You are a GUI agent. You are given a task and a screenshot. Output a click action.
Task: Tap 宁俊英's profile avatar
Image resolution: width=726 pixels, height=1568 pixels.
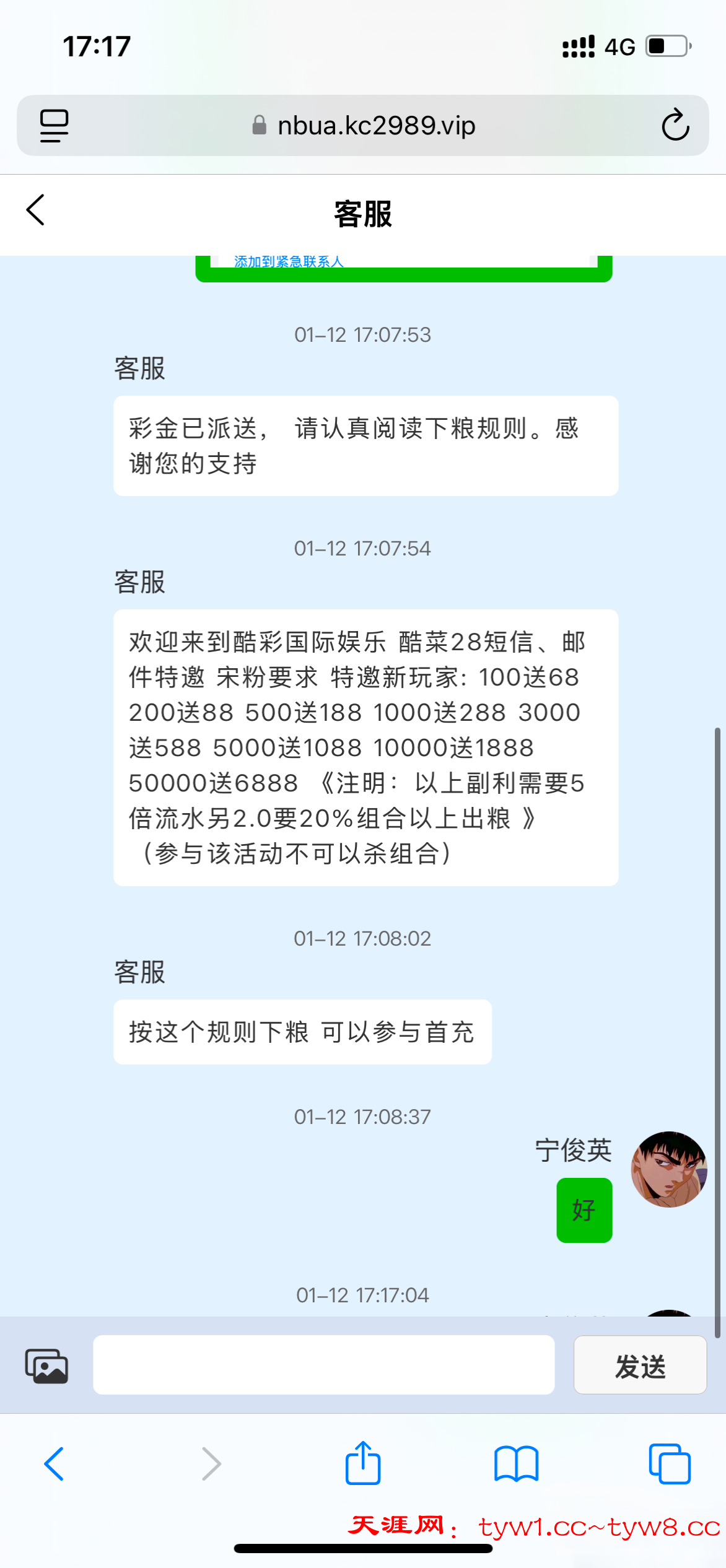coord(669,1169)
